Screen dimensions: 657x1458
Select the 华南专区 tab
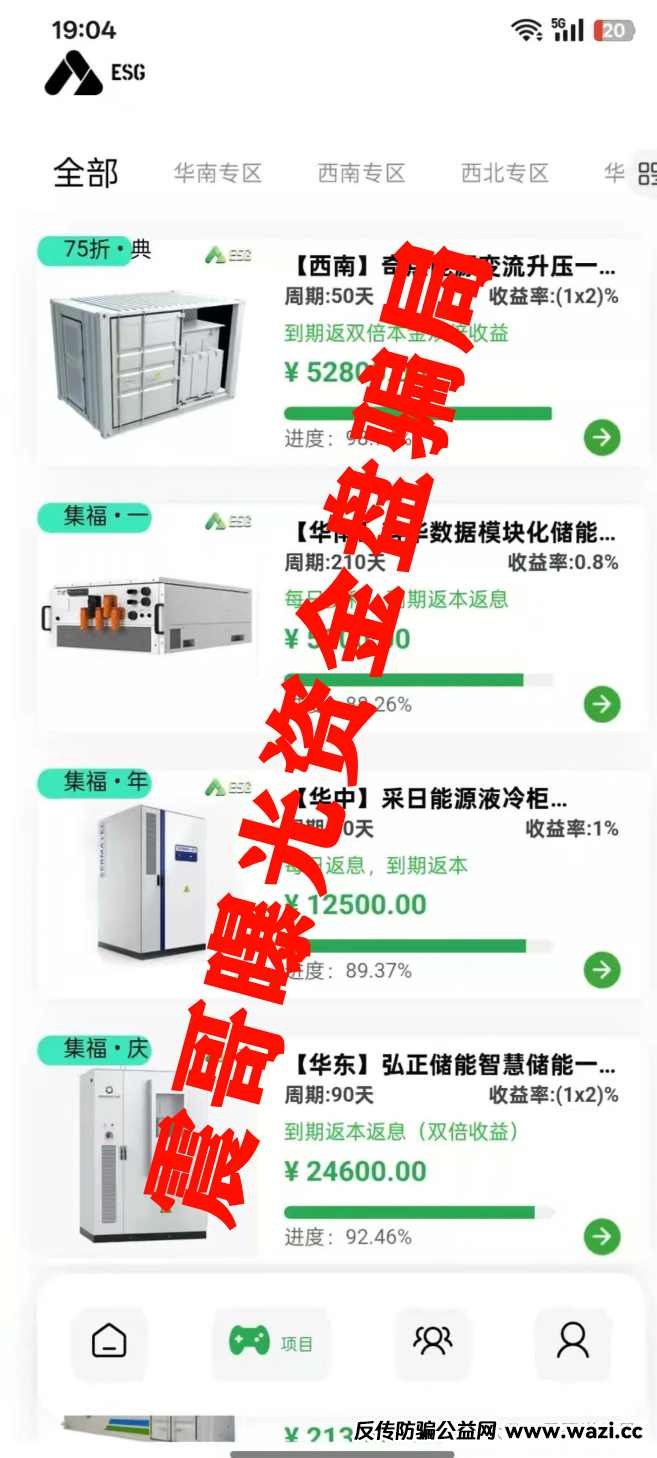tap(217, 173)
